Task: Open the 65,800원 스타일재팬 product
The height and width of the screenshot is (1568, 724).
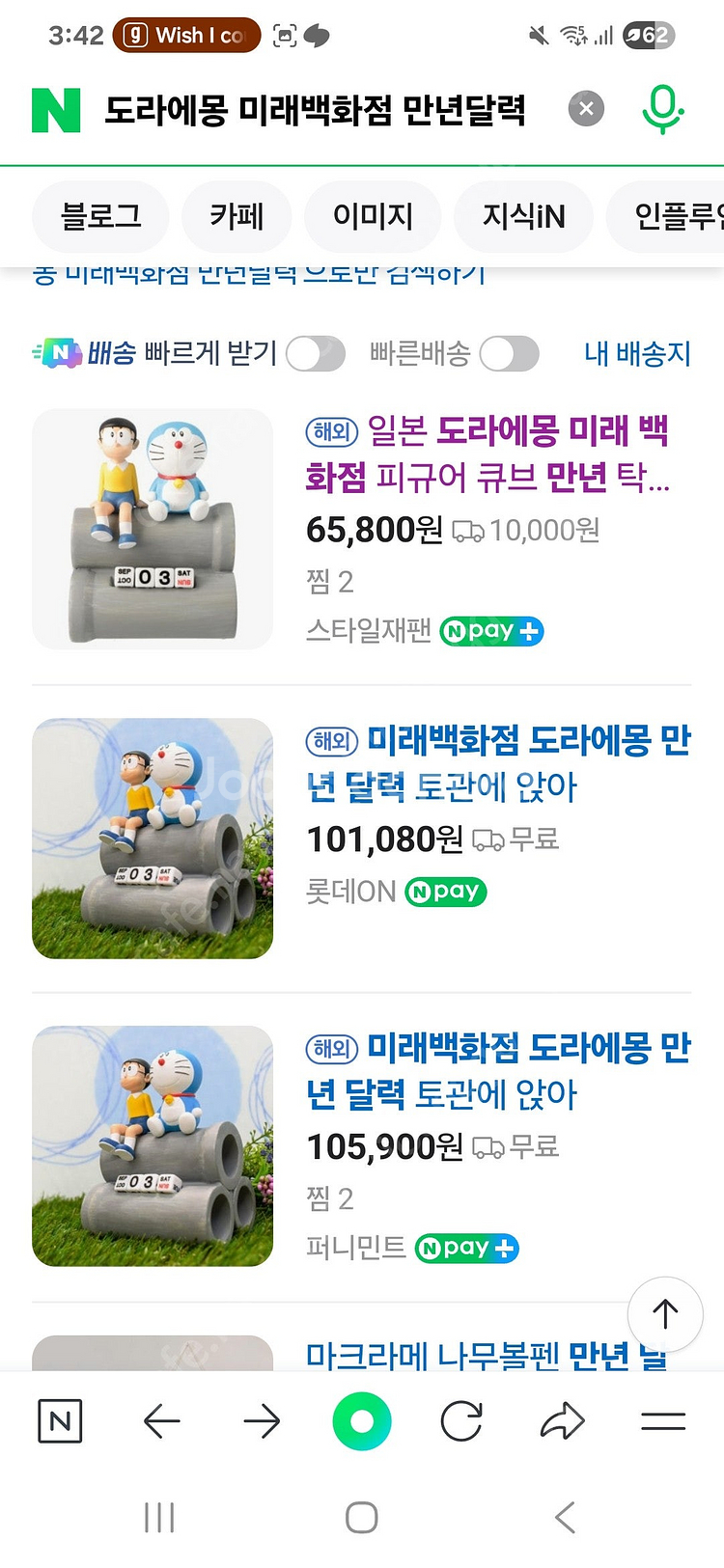Action: [x=487, y=454]
